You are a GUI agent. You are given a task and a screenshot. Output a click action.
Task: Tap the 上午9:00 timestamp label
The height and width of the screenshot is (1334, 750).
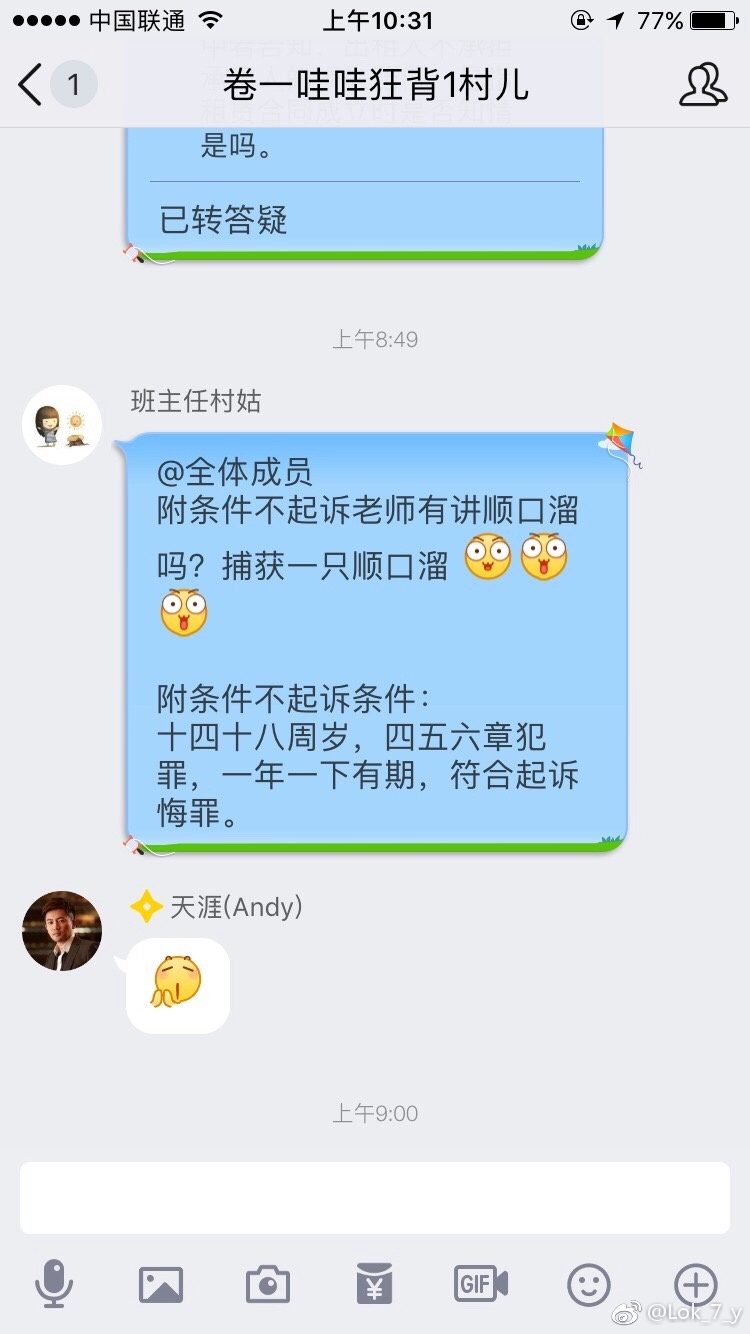[375, 1112]
